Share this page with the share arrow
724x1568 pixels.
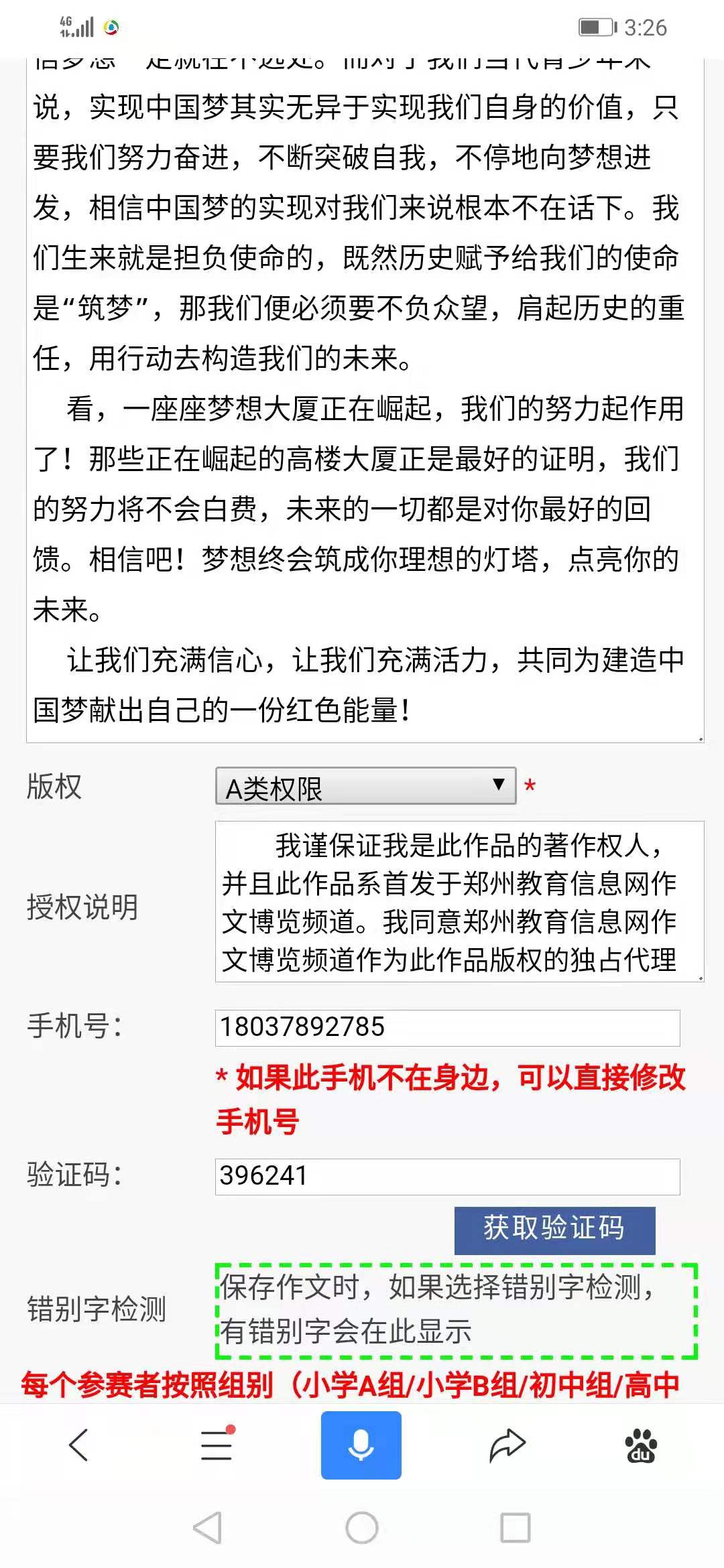pyautogui.click(x=507, y=1445)
